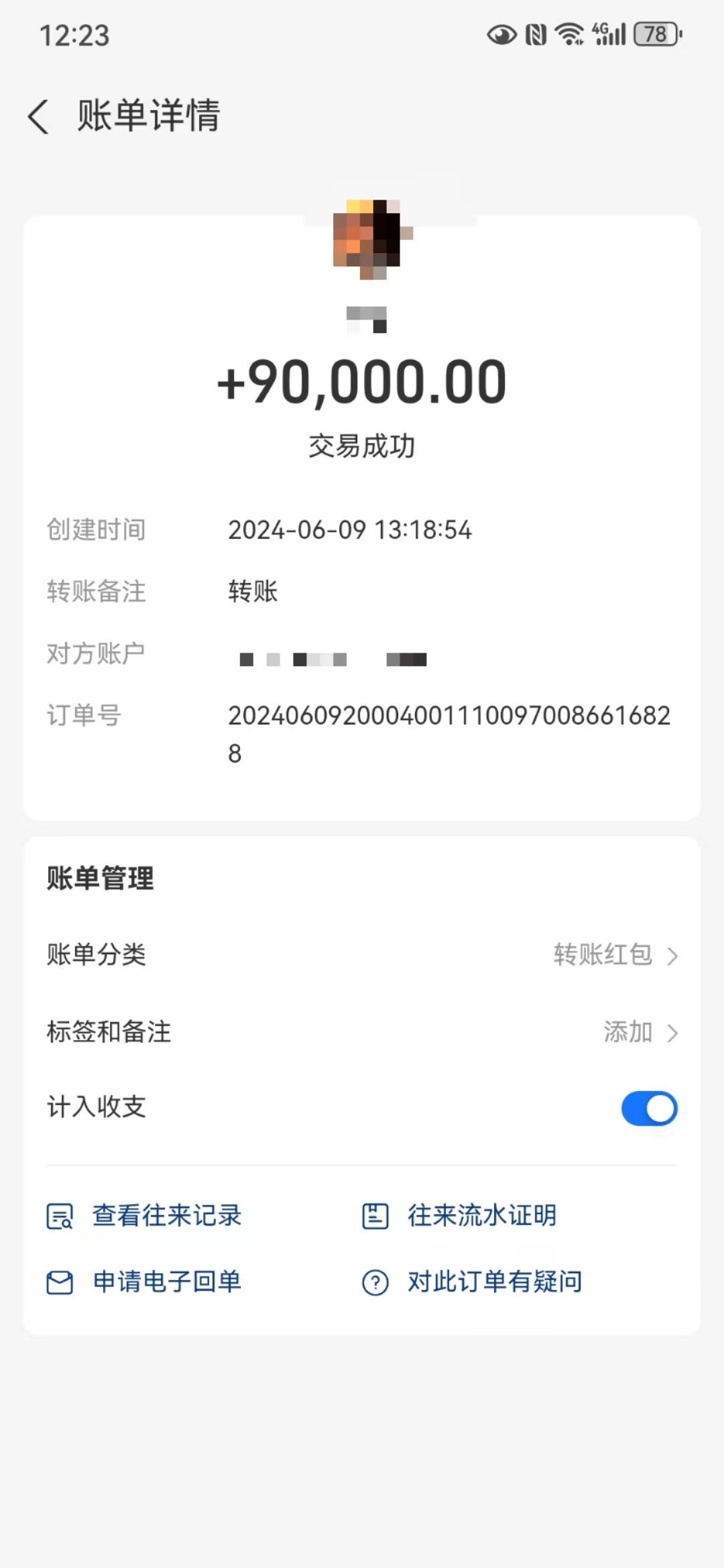Click the 查看往来记录 document icon
The height and width of the screenshot is (1568, 724).
pyautogui.click(x=60, y=1216)
